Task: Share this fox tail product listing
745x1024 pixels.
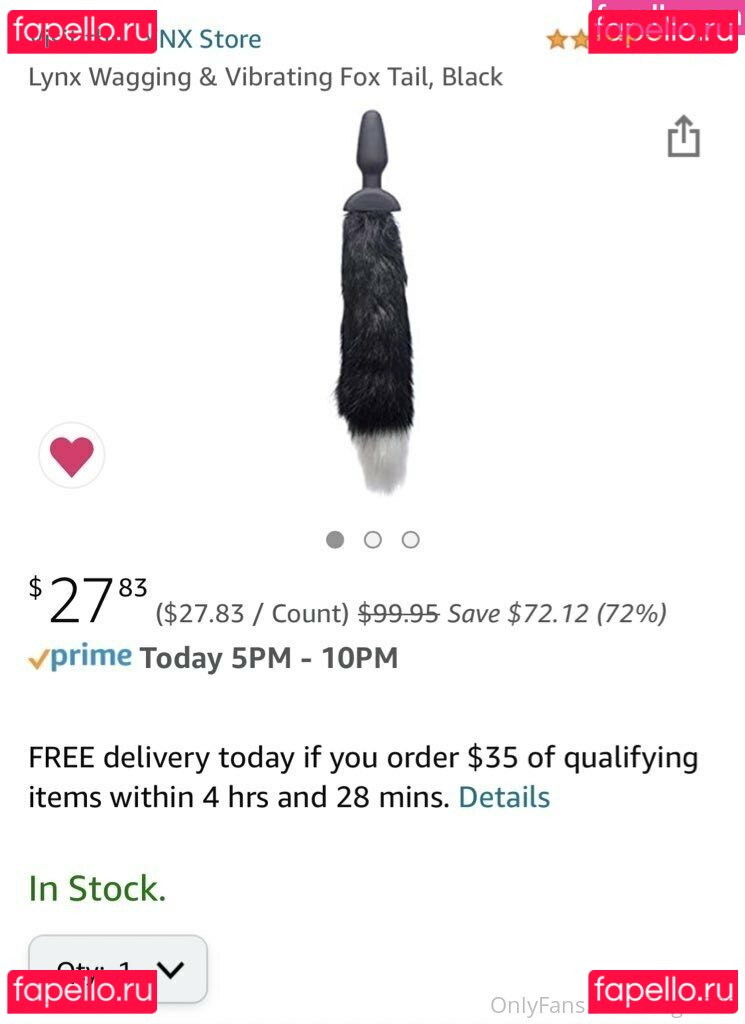Action: click(x=683, y=137)
